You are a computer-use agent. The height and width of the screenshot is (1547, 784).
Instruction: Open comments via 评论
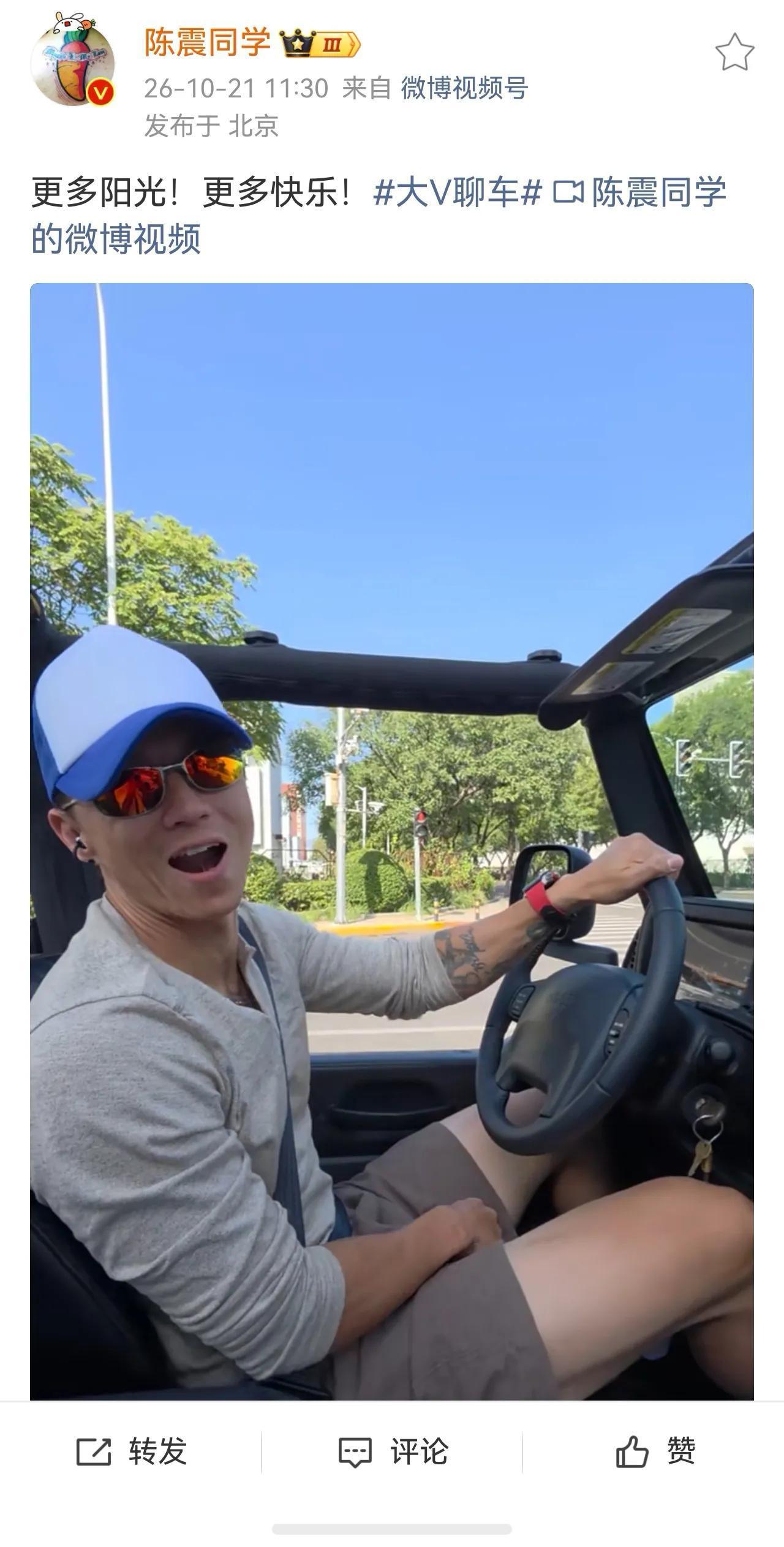pyautogui.click(x=393, y=1451)
